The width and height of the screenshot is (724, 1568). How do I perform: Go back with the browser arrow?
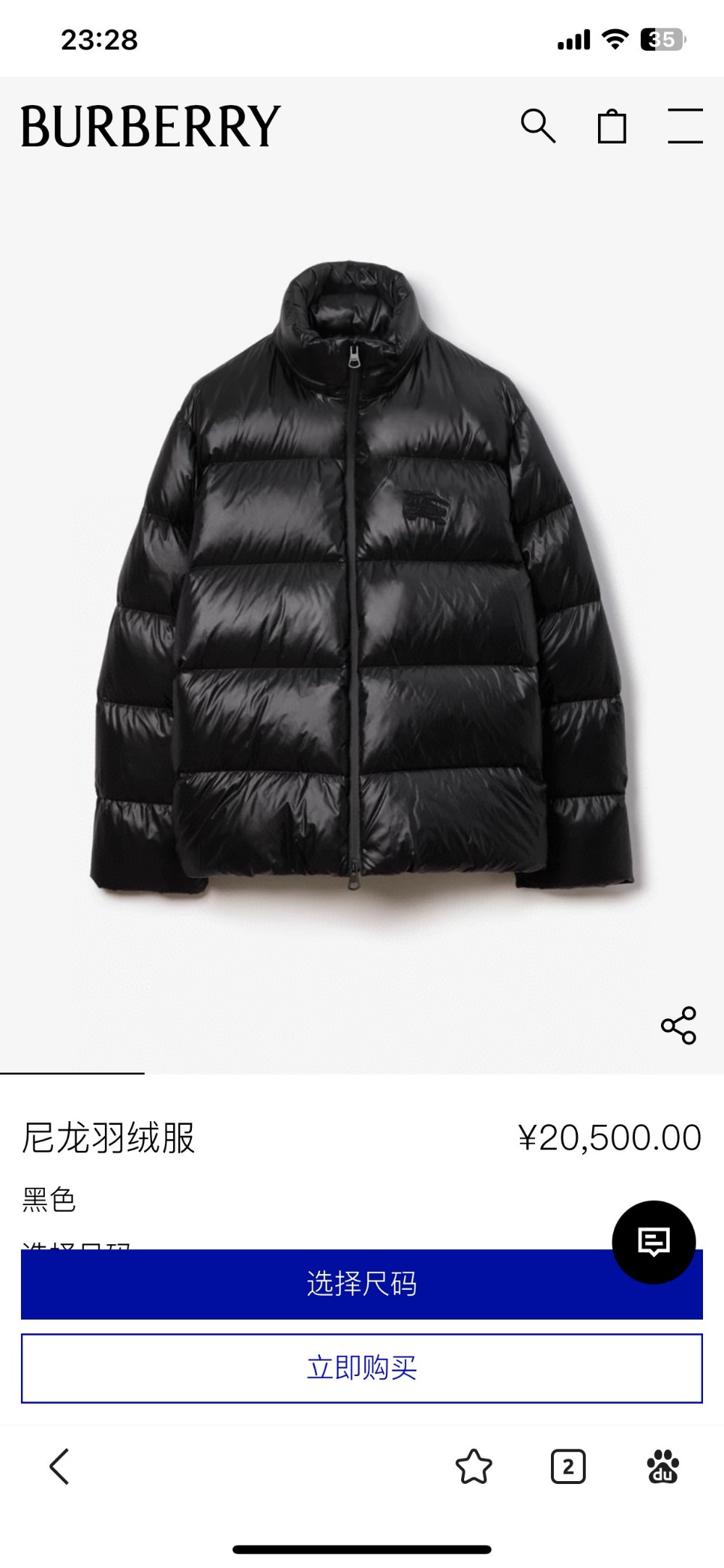[x=59, y=1467]
